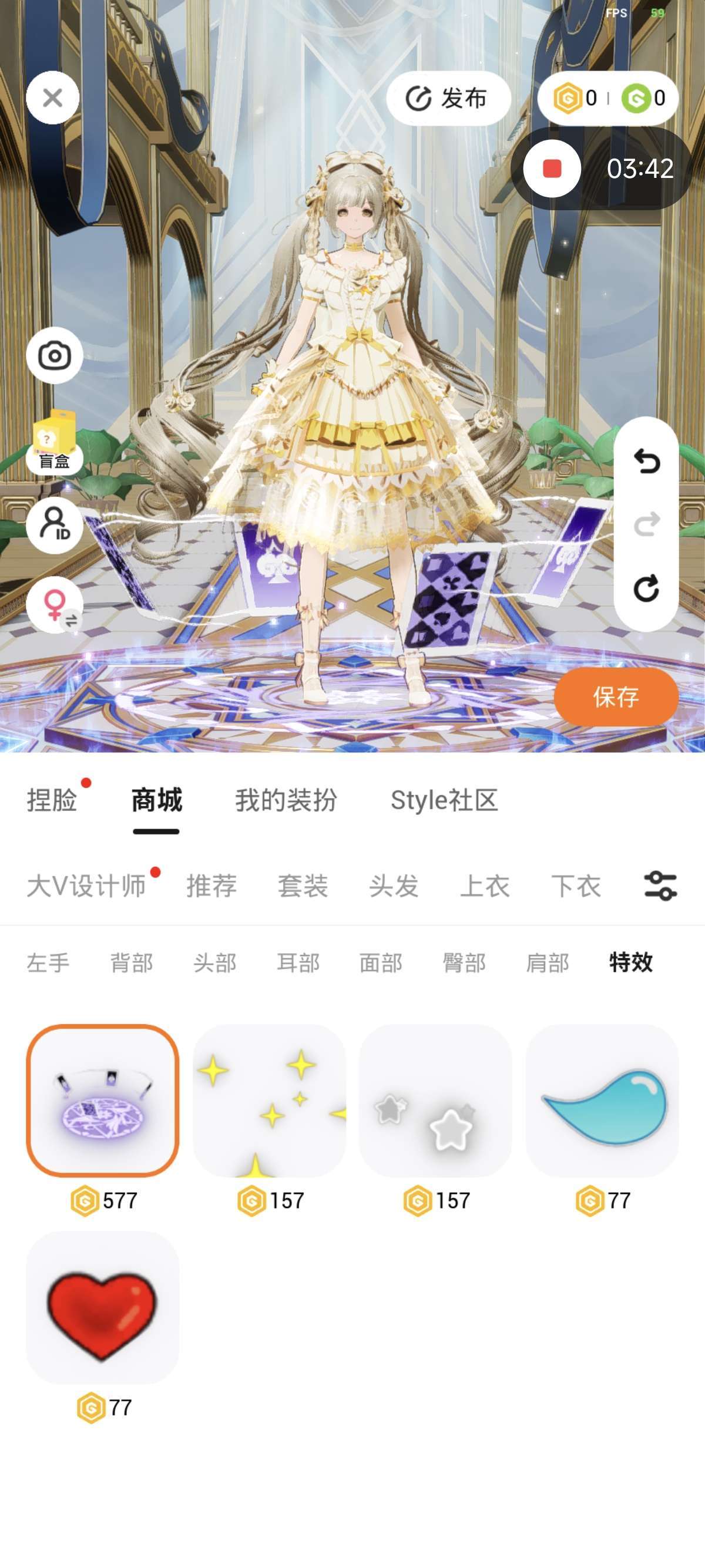Switch avatar gender
The height and width of the screenshot is (1568, 705).
(x=55, y=605)
